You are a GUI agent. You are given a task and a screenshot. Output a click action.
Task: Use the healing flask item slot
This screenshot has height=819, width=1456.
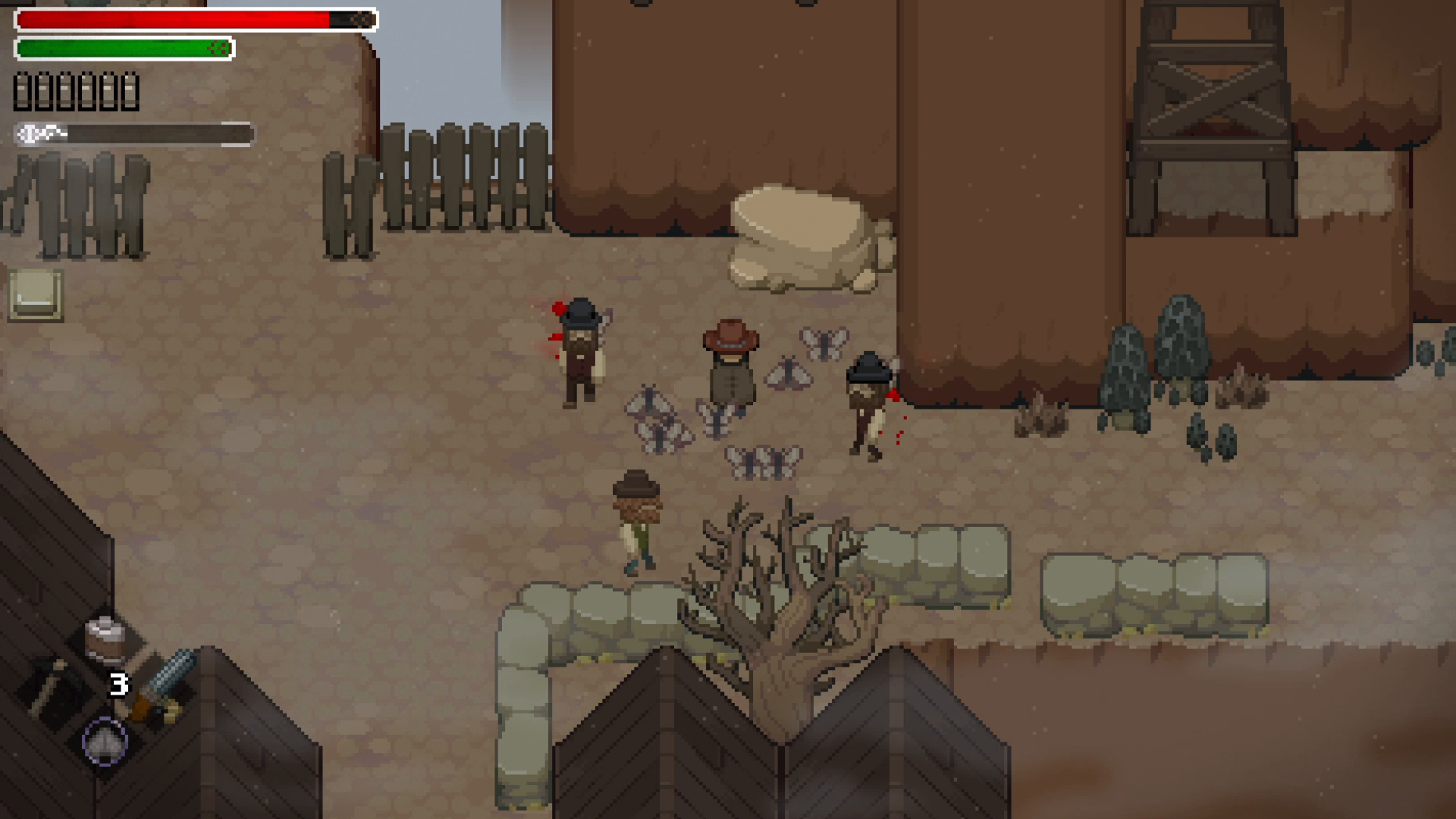(106, 641)
